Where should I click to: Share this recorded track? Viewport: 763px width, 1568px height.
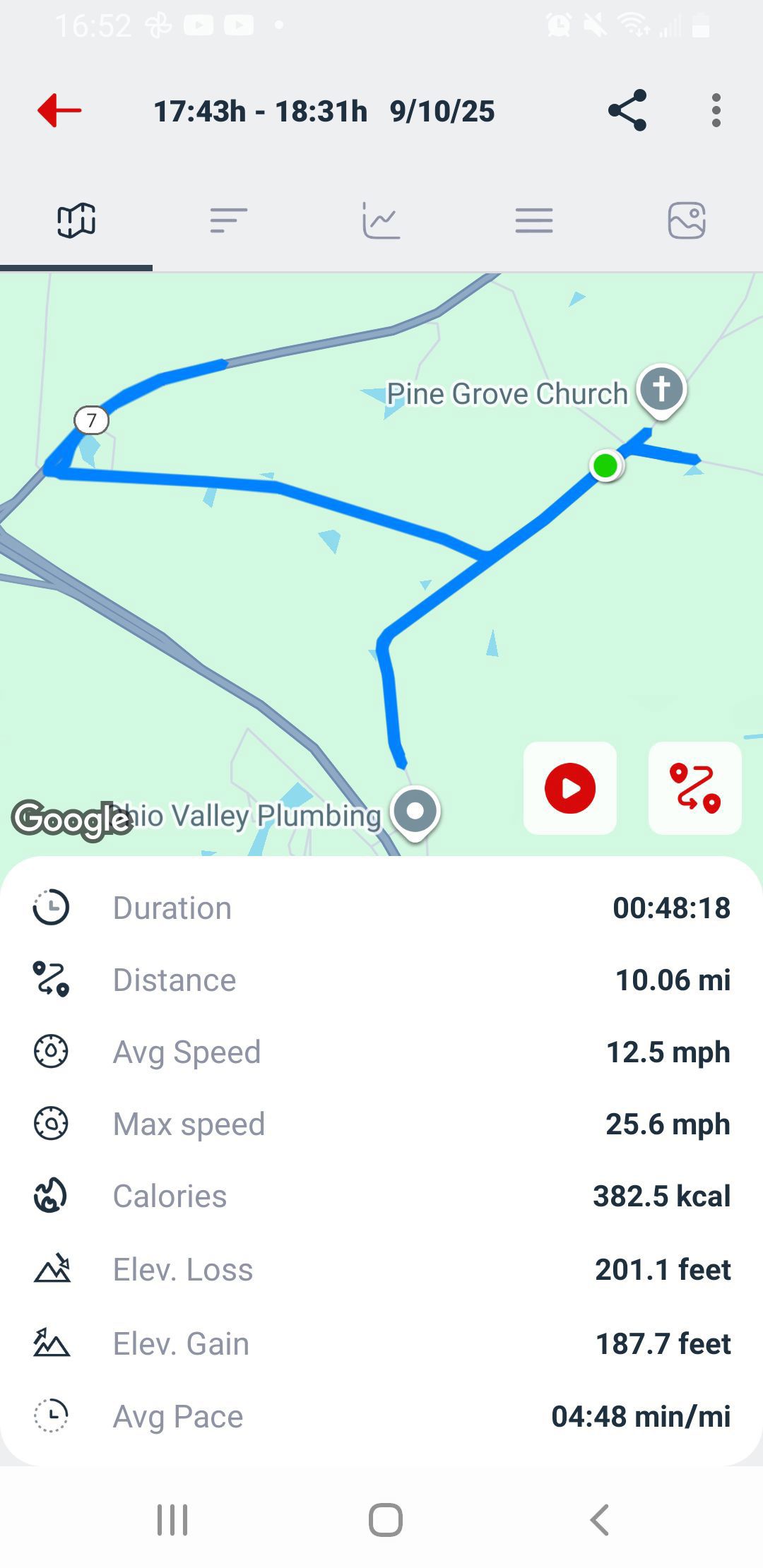(627, 110)
